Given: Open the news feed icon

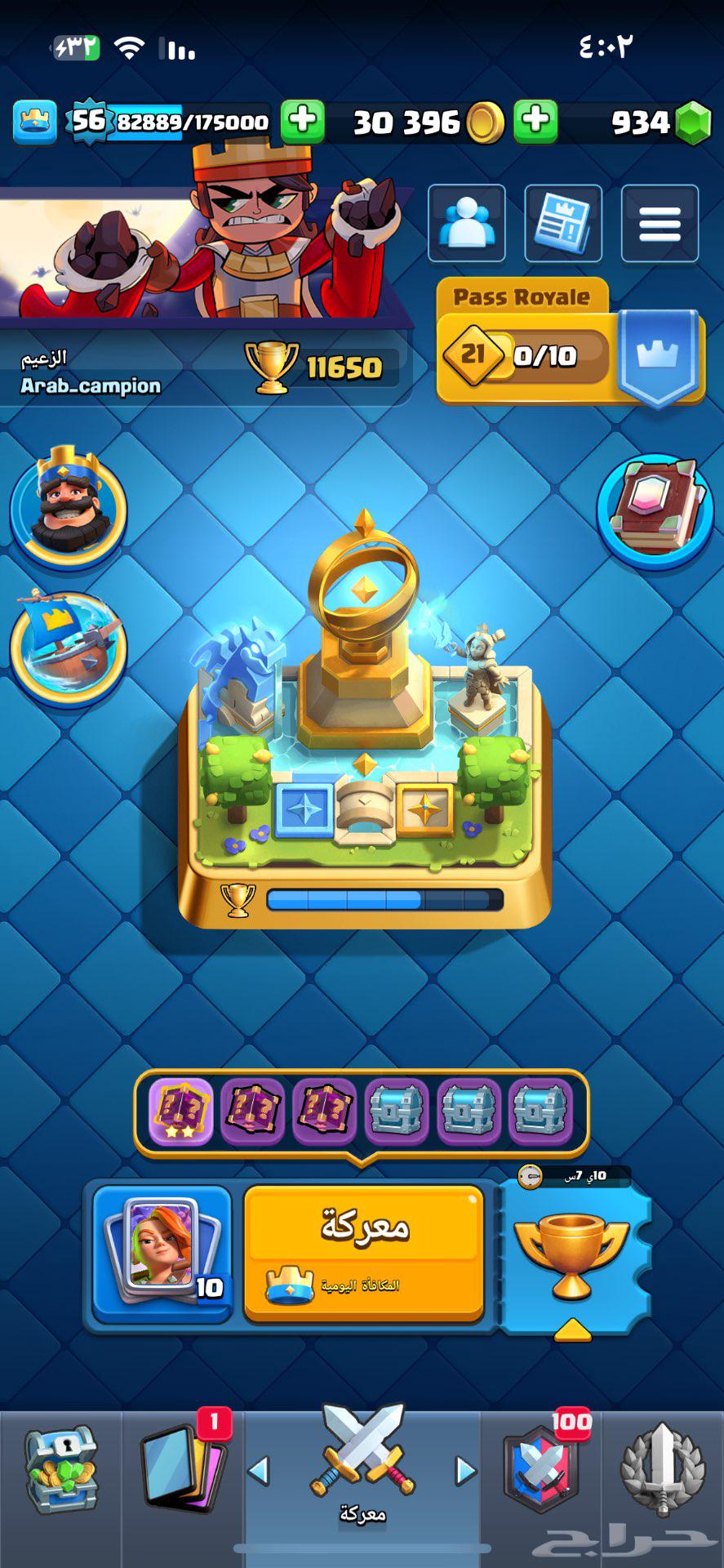Looking at the screenshot, I should [563, 224].
